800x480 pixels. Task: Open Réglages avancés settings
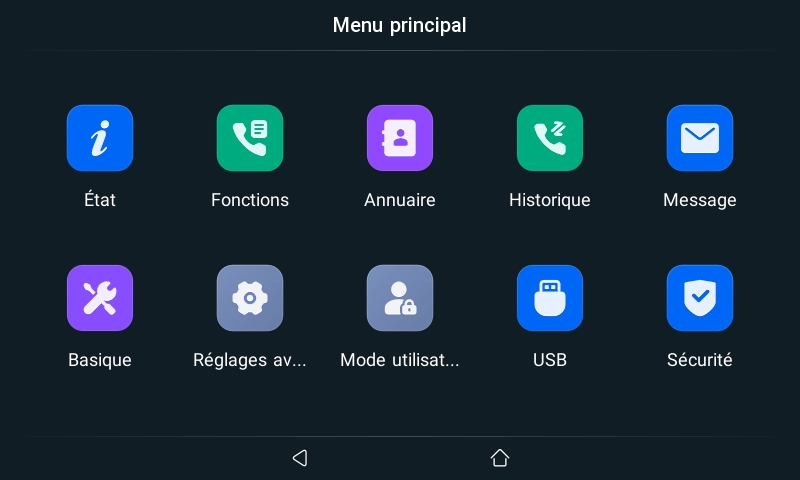click(x=250, y=298)
